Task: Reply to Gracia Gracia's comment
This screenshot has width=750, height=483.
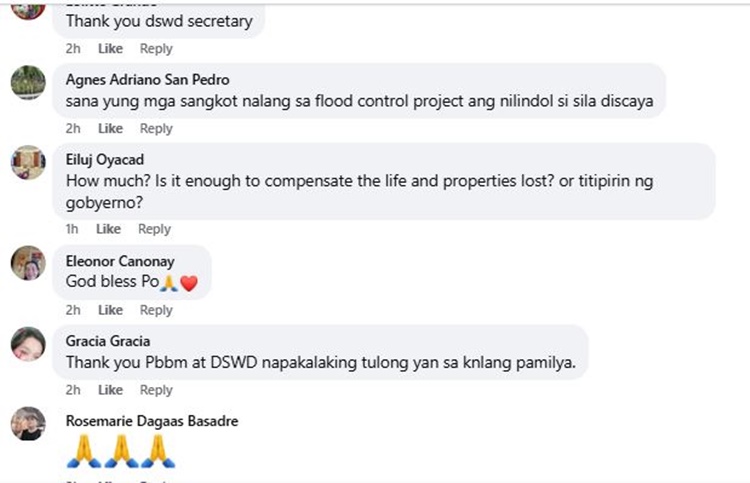Action: (x=156, y=390)
